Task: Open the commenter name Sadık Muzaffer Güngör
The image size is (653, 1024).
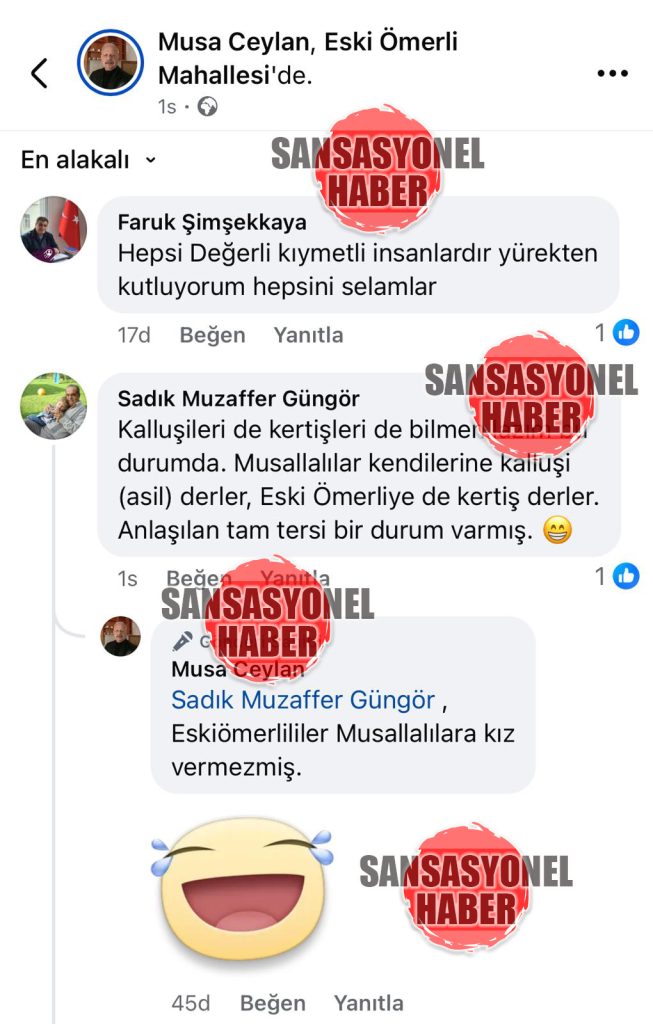Action: tap(252, 399)
